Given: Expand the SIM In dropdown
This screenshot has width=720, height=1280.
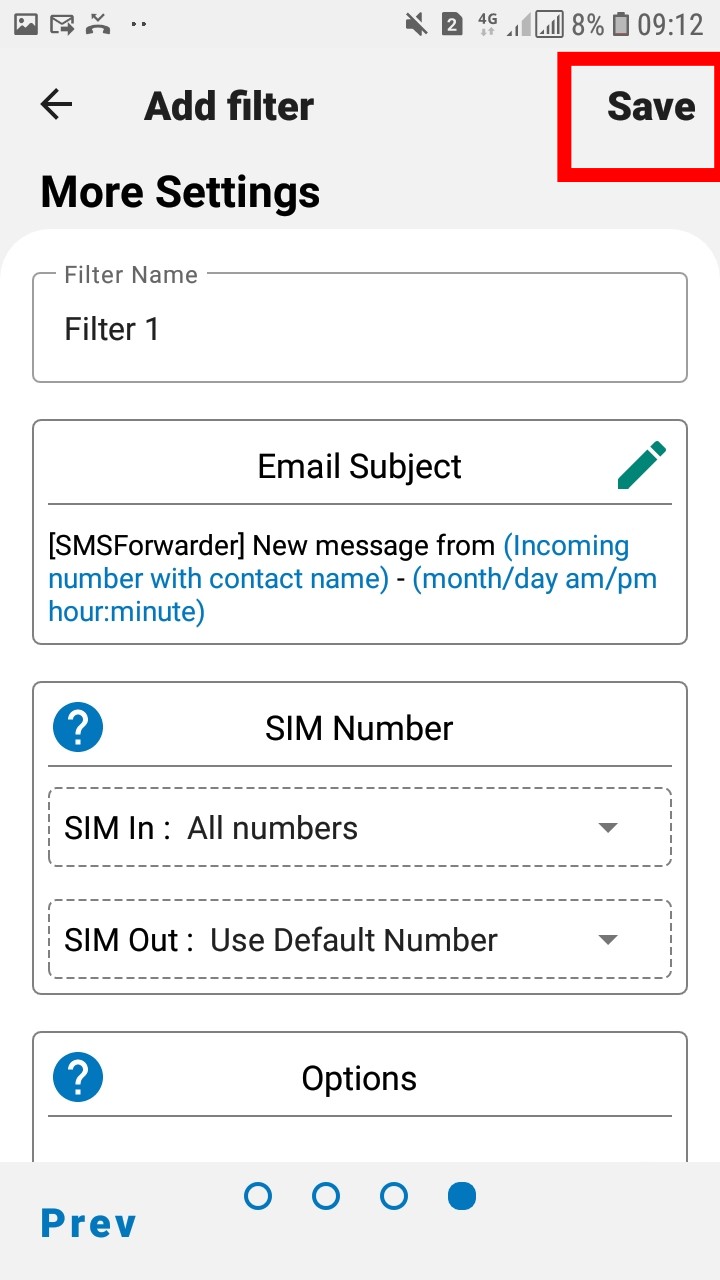Looking at the screenshot, I should tap(360, 828).
